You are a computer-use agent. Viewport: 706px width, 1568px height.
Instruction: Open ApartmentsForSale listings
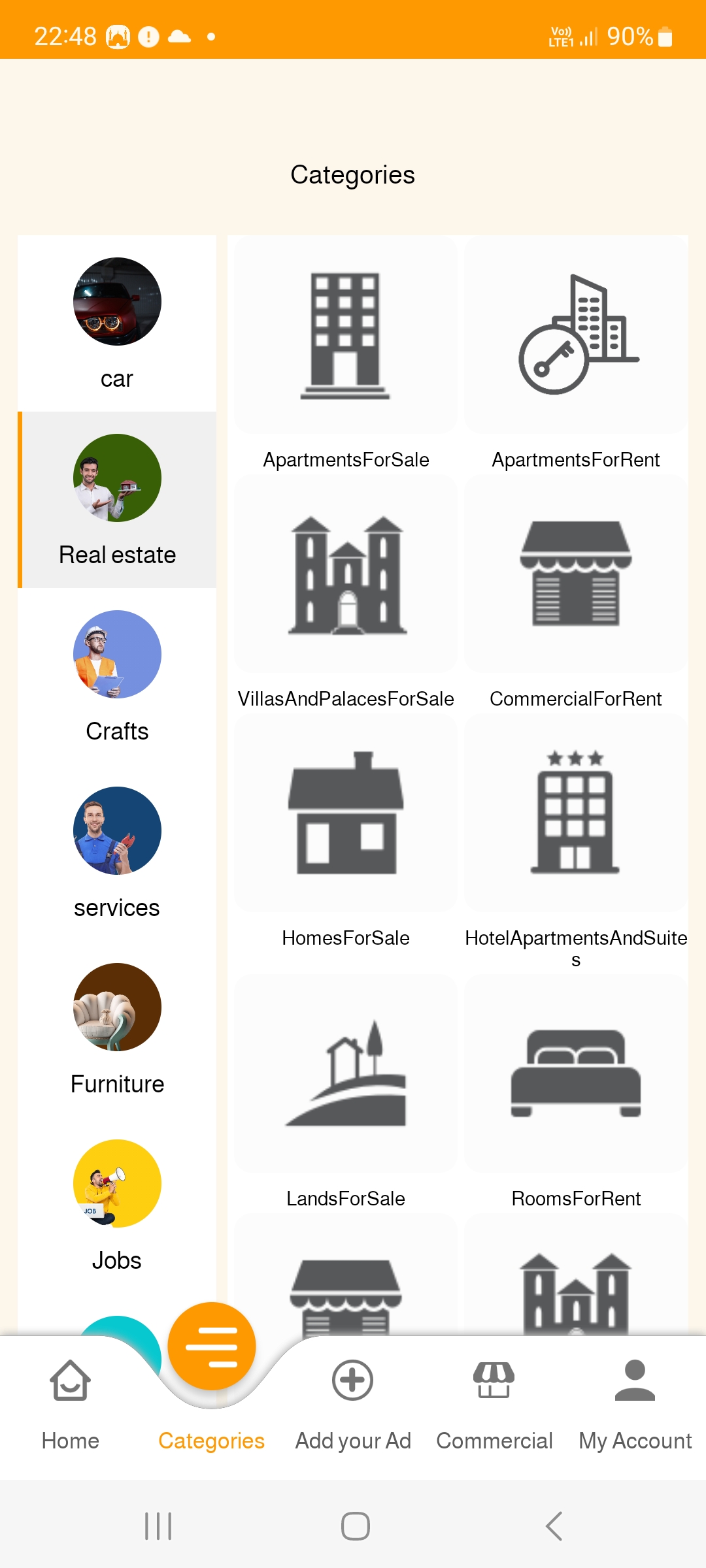pyautogui.click(x=346, y=353)
